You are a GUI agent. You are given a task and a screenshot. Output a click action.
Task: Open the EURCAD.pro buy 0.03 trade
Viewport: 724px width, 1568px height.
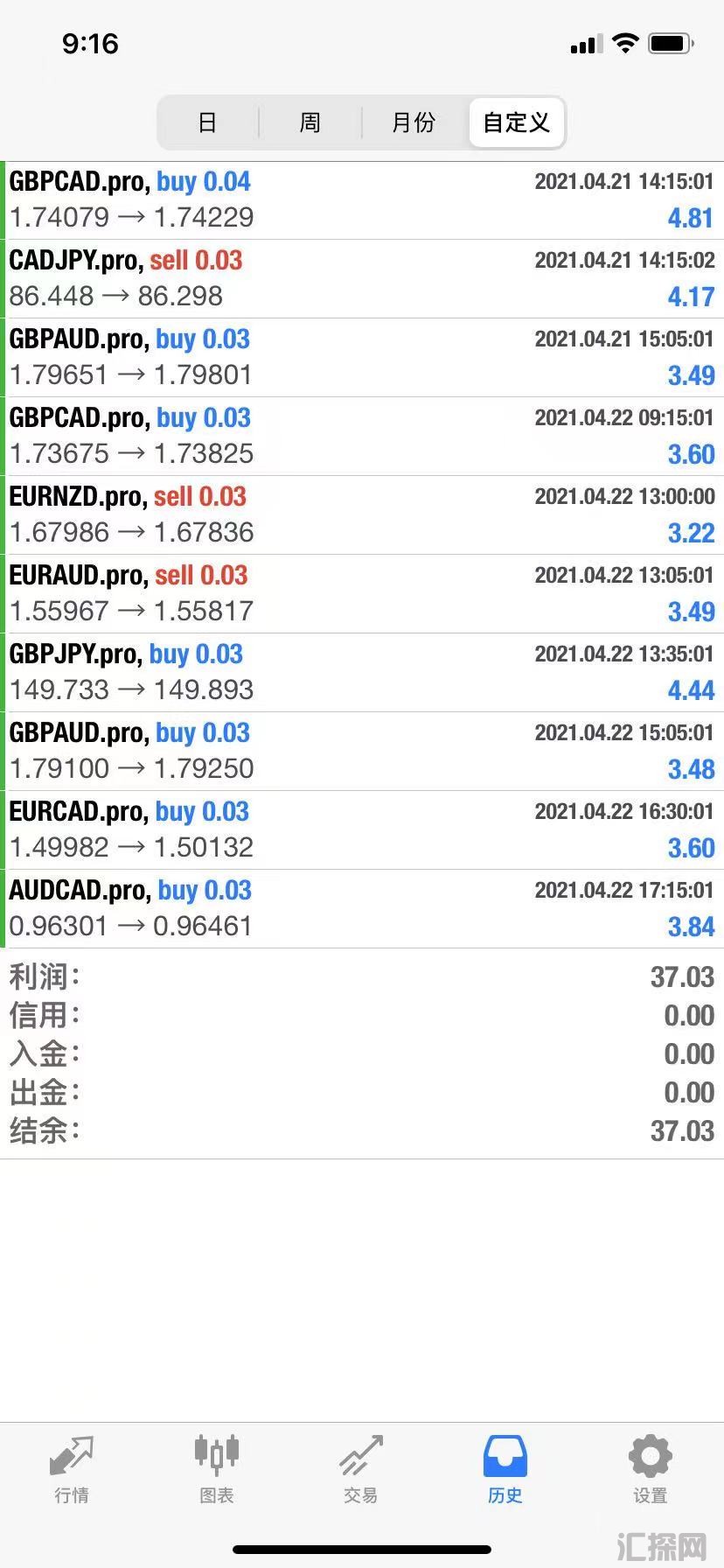click(362, 830)
